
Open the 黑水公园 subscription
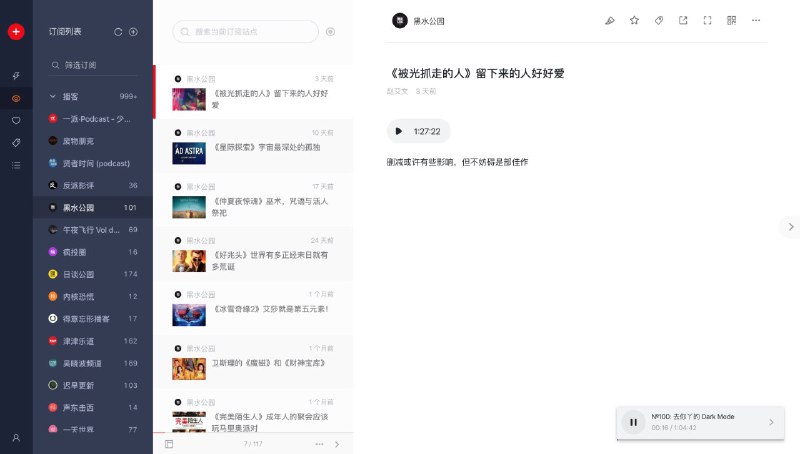[x=92, y=208]
